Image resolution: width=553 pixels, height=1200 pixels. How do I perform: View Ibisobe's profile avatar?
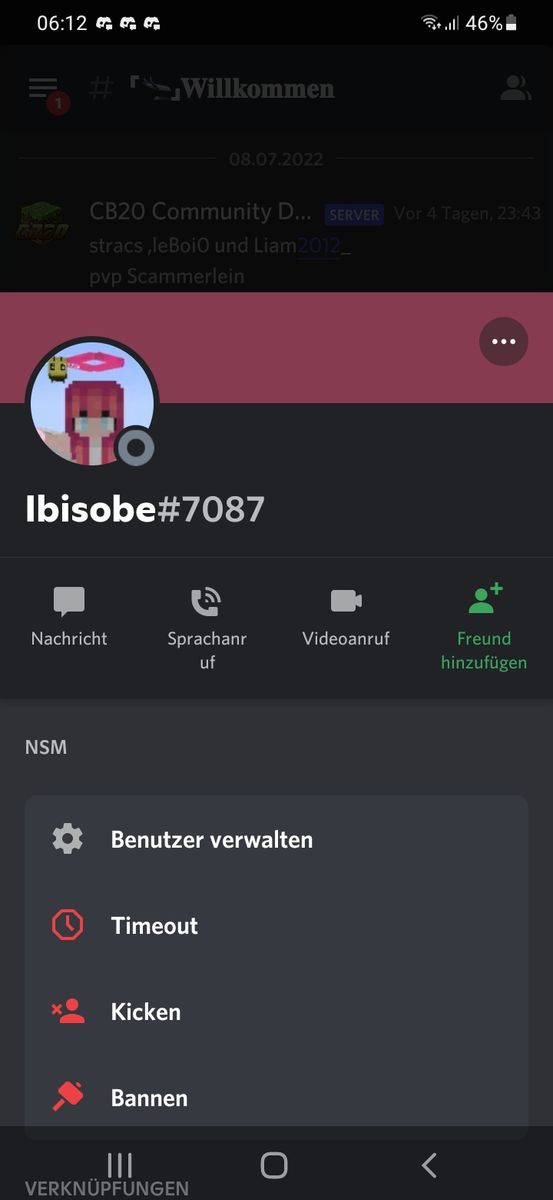point(92,403)
